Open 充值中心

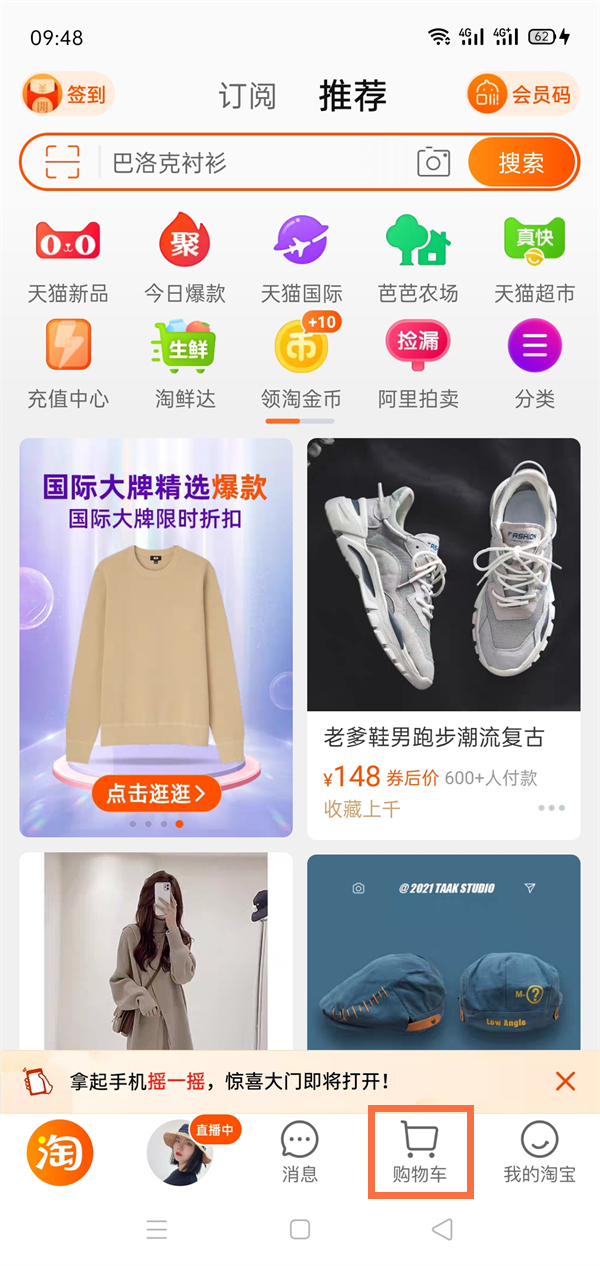(68, 362)
